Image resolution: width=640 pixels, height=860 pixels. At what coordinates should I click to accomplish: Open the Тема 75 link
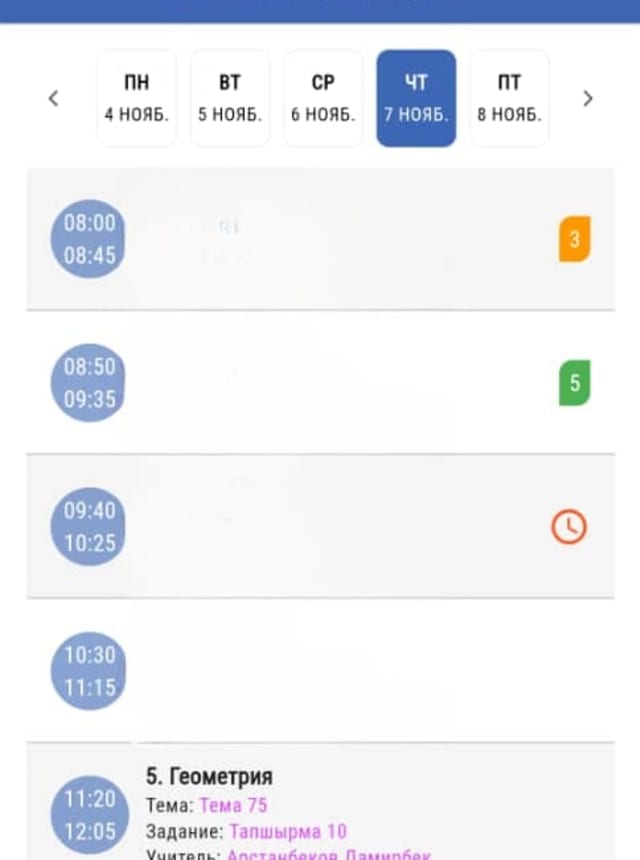point(233,805)
